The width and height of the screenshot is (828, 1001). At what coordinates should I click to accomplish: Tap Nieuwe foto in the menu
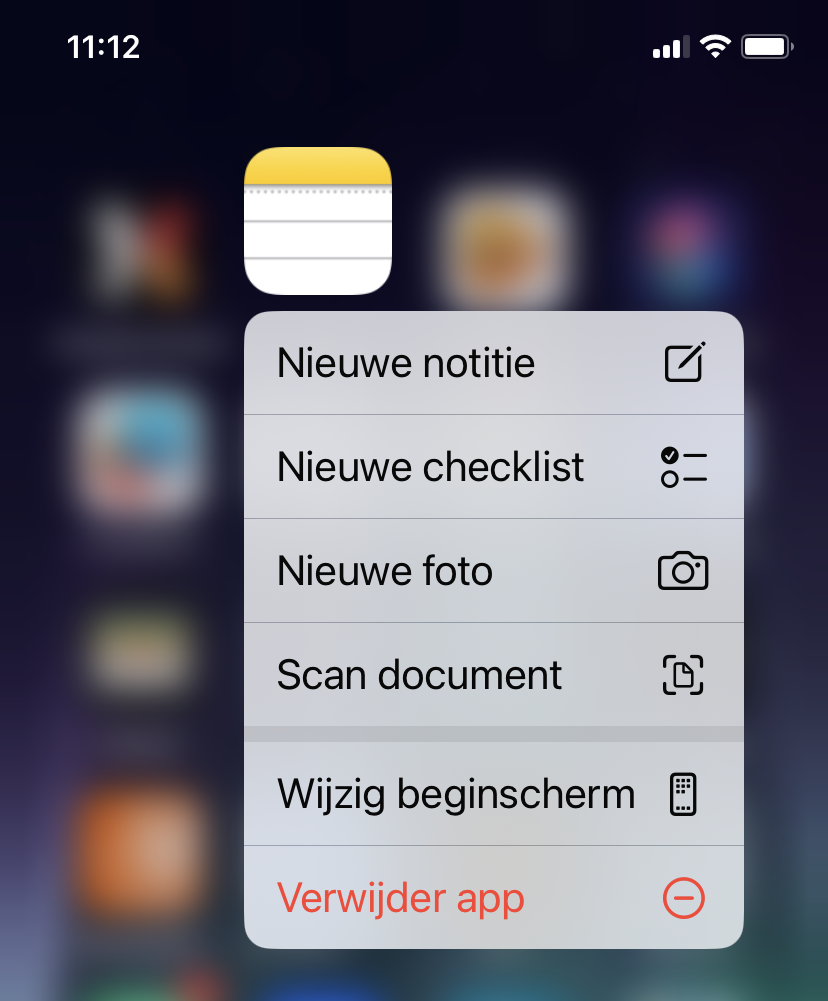[x=493, y=571]
